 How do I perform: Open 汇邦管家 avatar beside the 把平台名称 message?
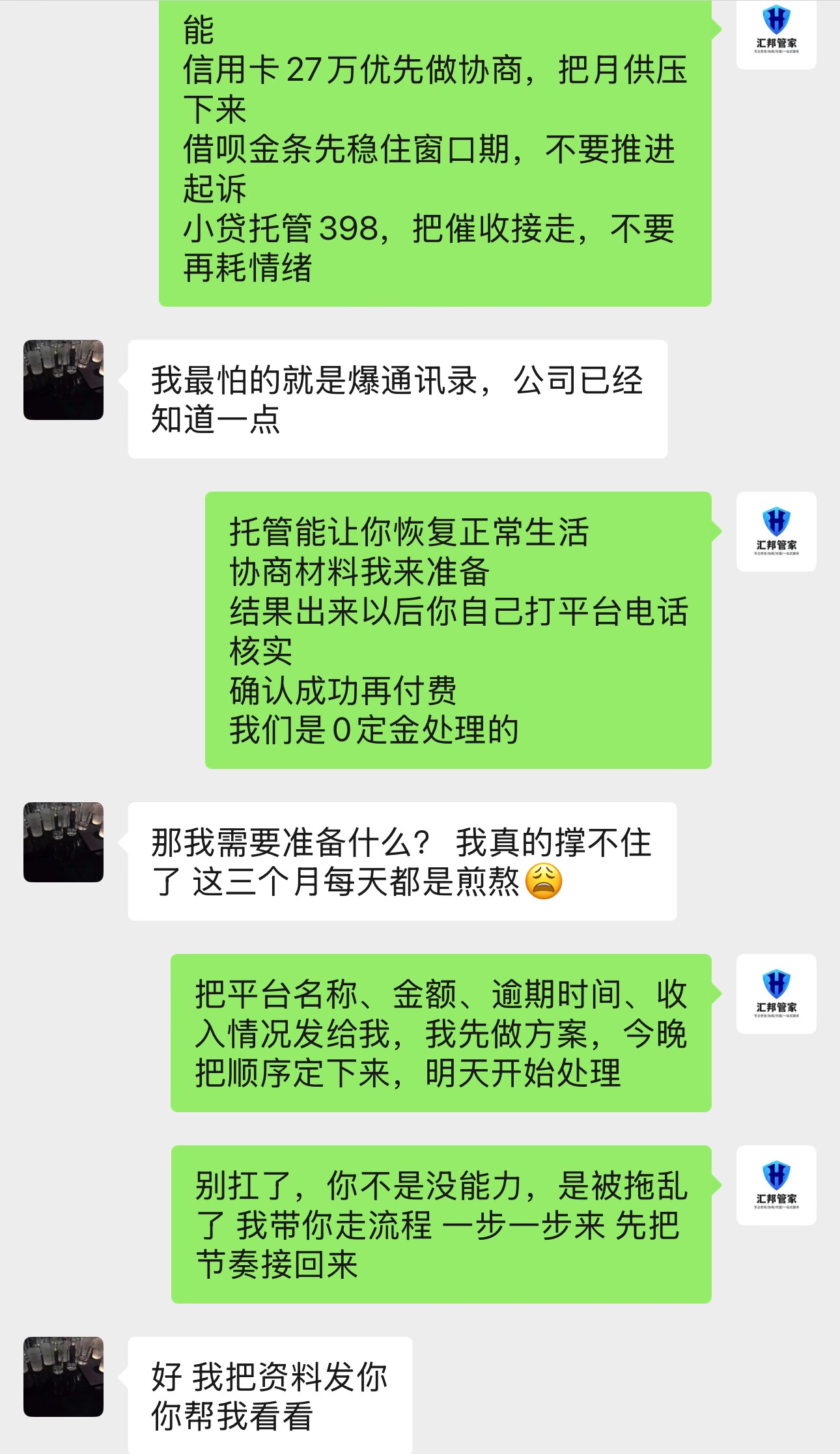[x=776, y=994]
